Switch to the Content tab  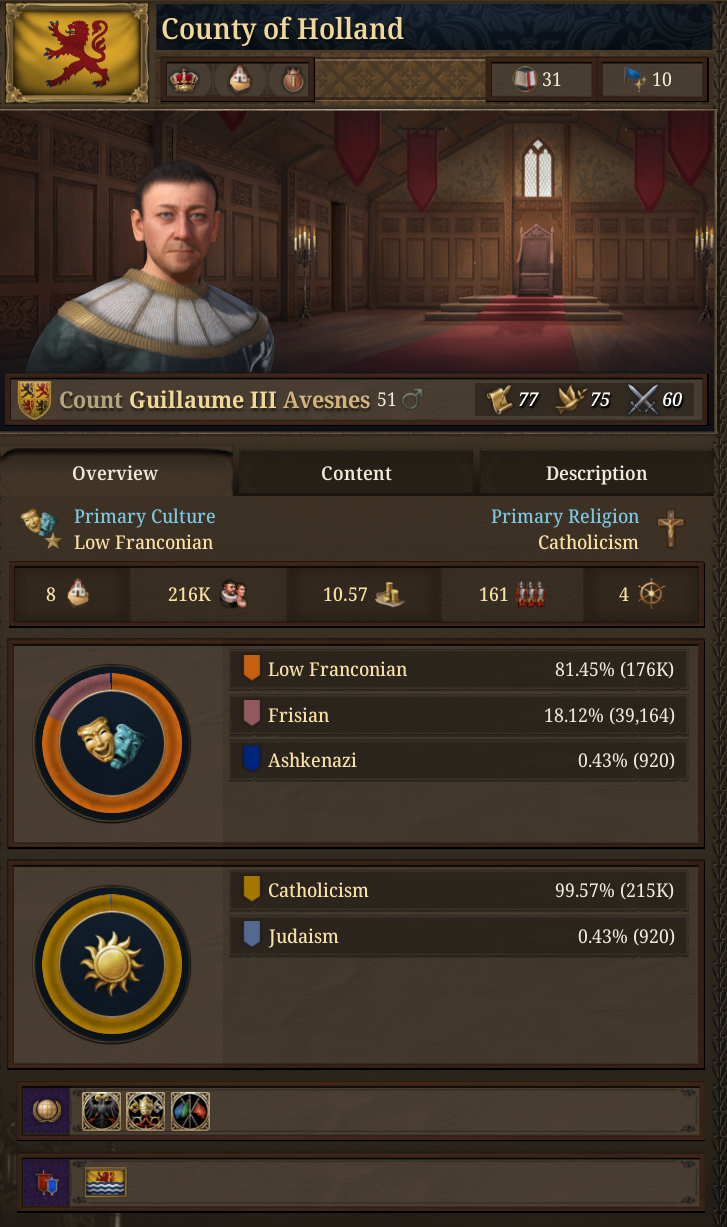[356, 473]
